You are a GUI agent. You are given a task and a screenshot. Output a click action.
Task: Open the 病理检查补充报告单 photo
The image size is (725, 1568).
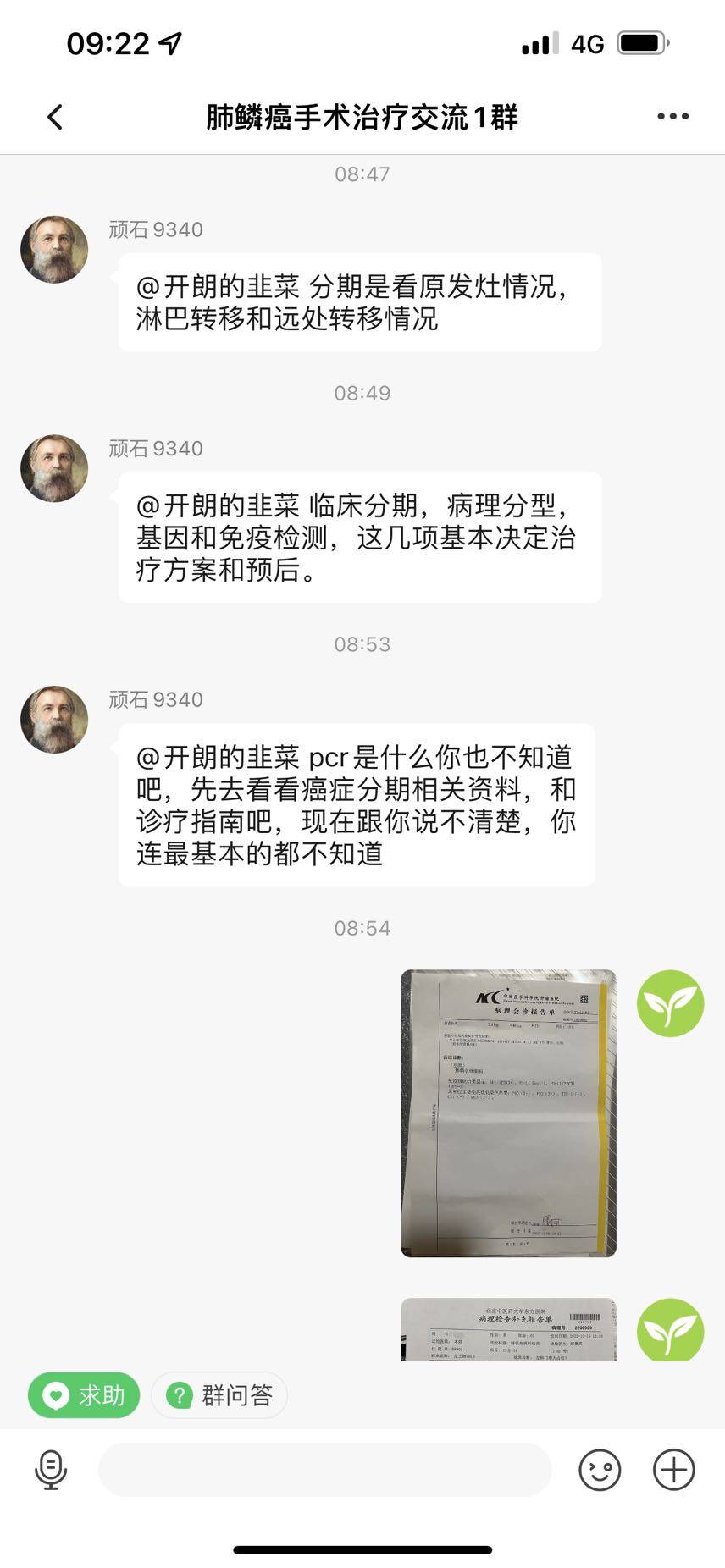point(508,1329)
